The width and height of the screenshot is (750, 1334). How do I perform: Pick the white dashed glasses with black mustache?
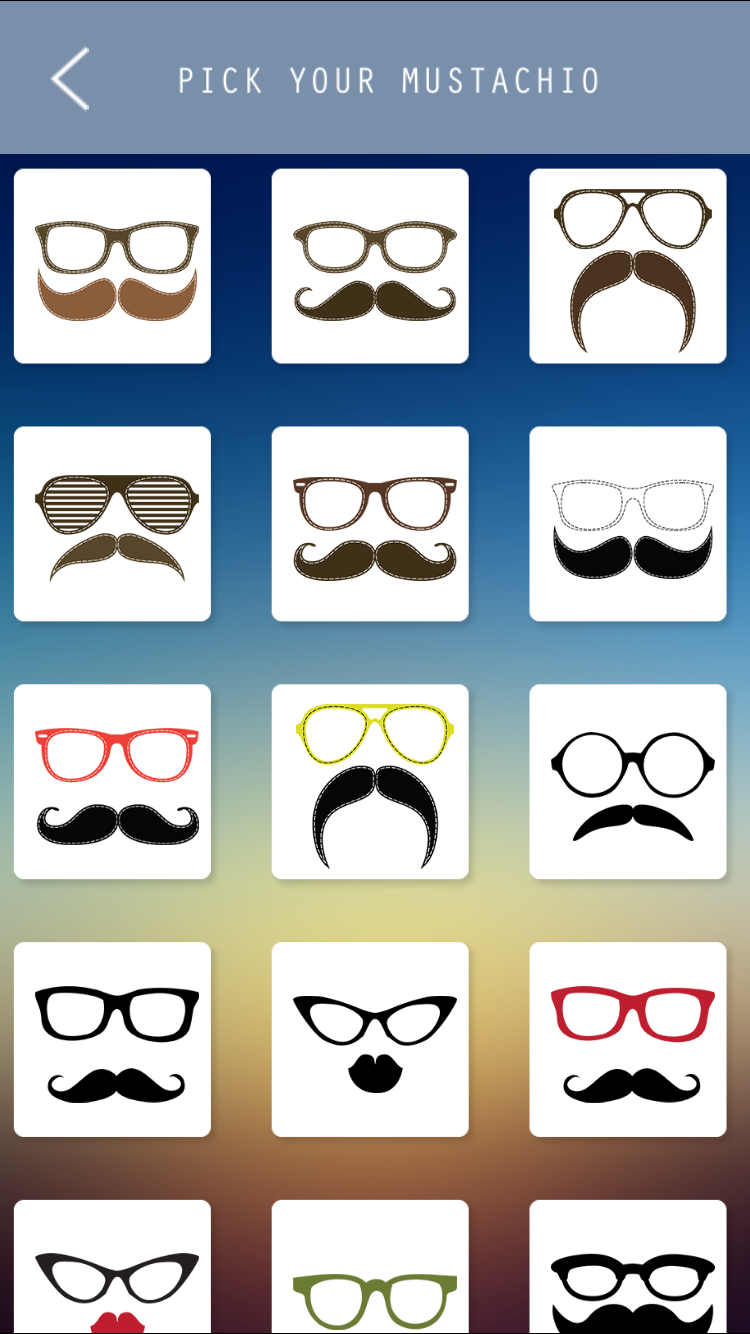628,524
